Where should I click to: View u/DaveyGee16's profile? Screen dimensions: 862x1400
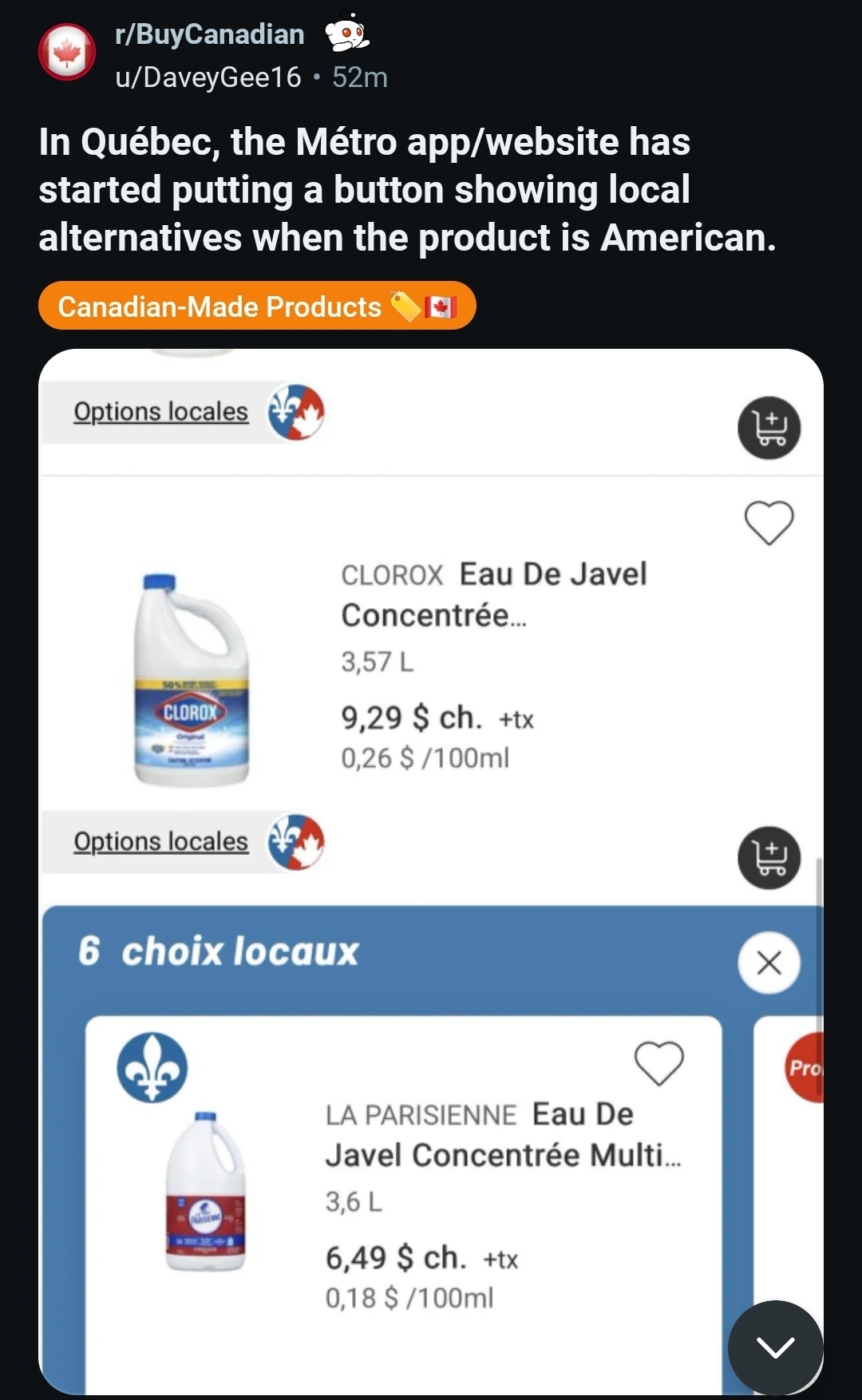[x=208, y=77]
